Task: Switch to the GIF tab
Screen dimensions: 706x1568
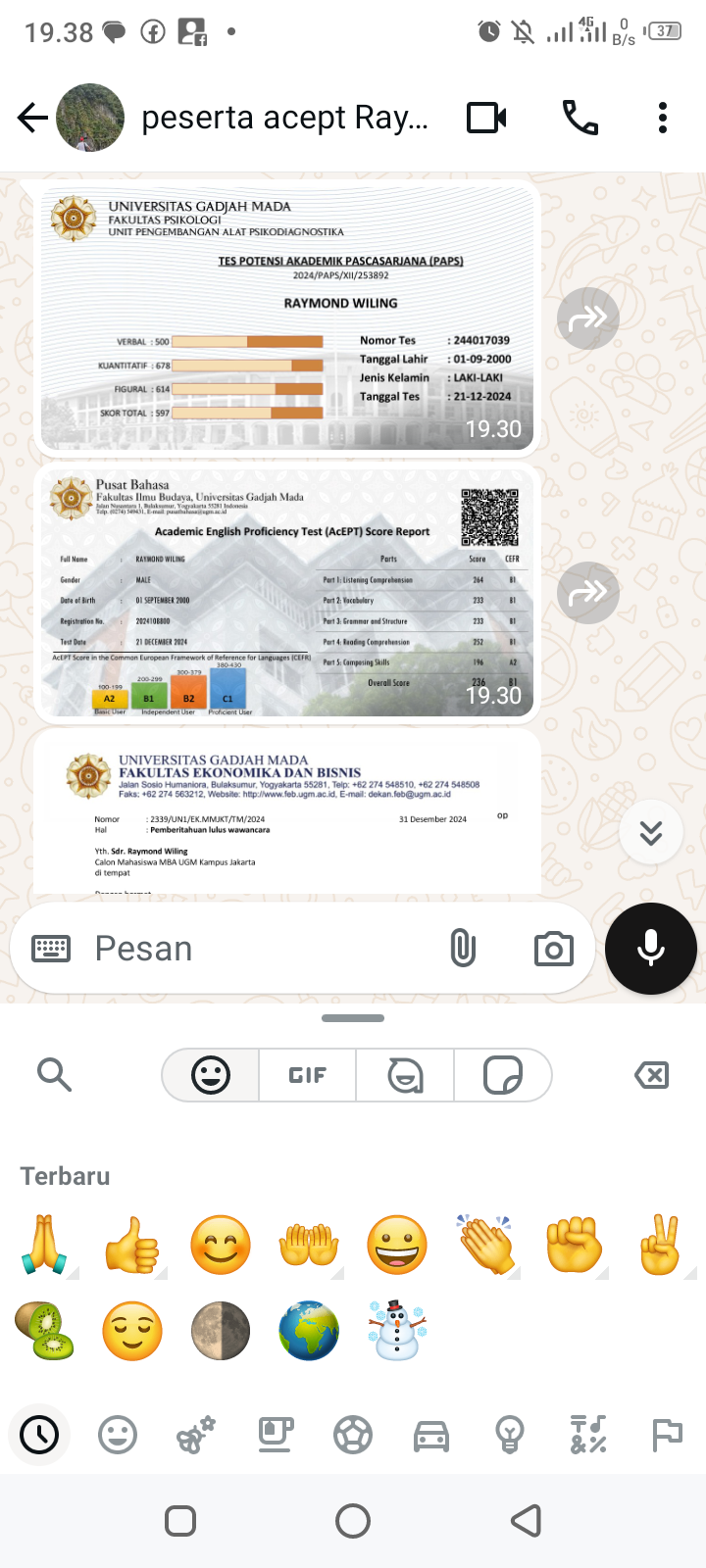Action: (307, 1075)
